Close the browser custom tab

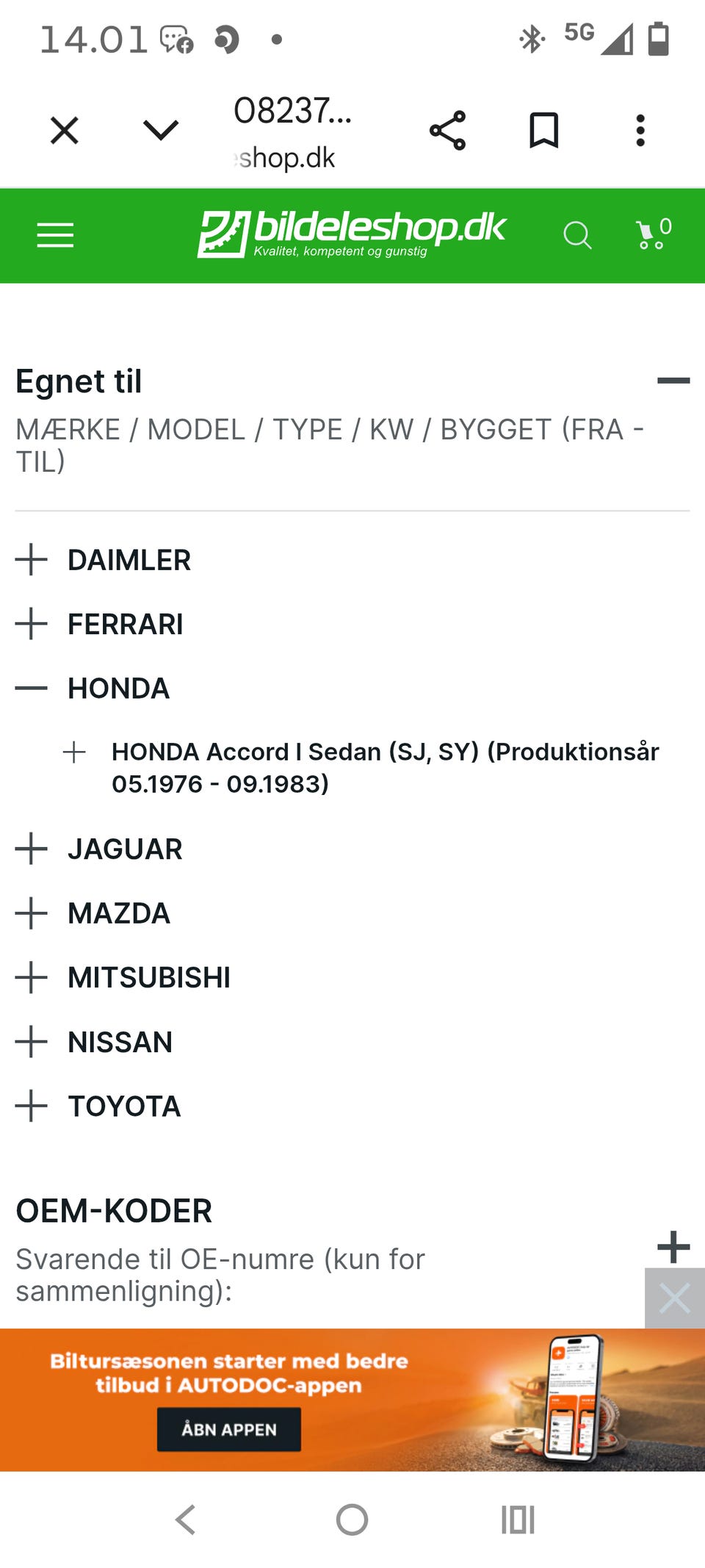click(x=65, y=131)
